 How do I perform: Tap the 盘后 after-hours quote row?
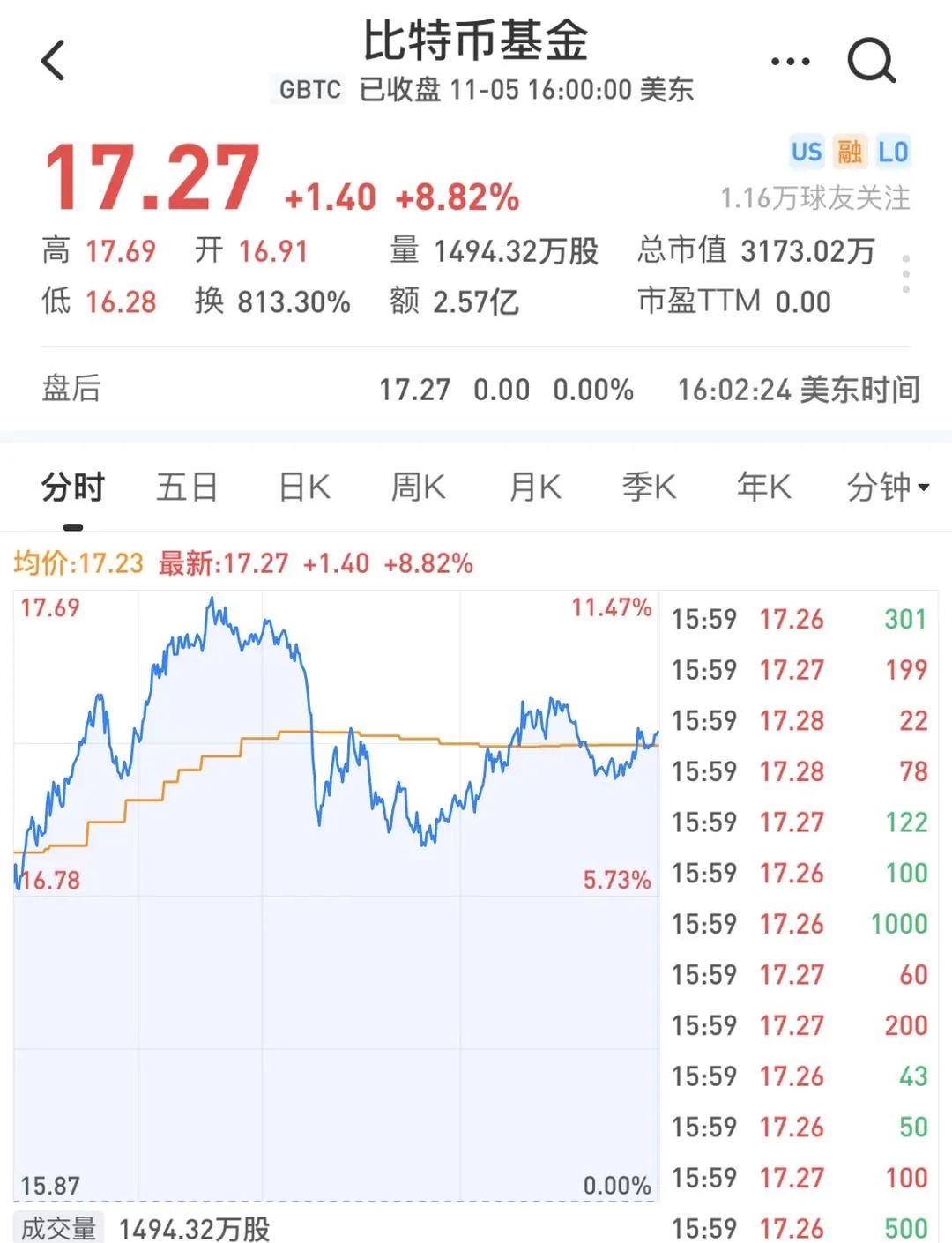click(x=71, y=389)
